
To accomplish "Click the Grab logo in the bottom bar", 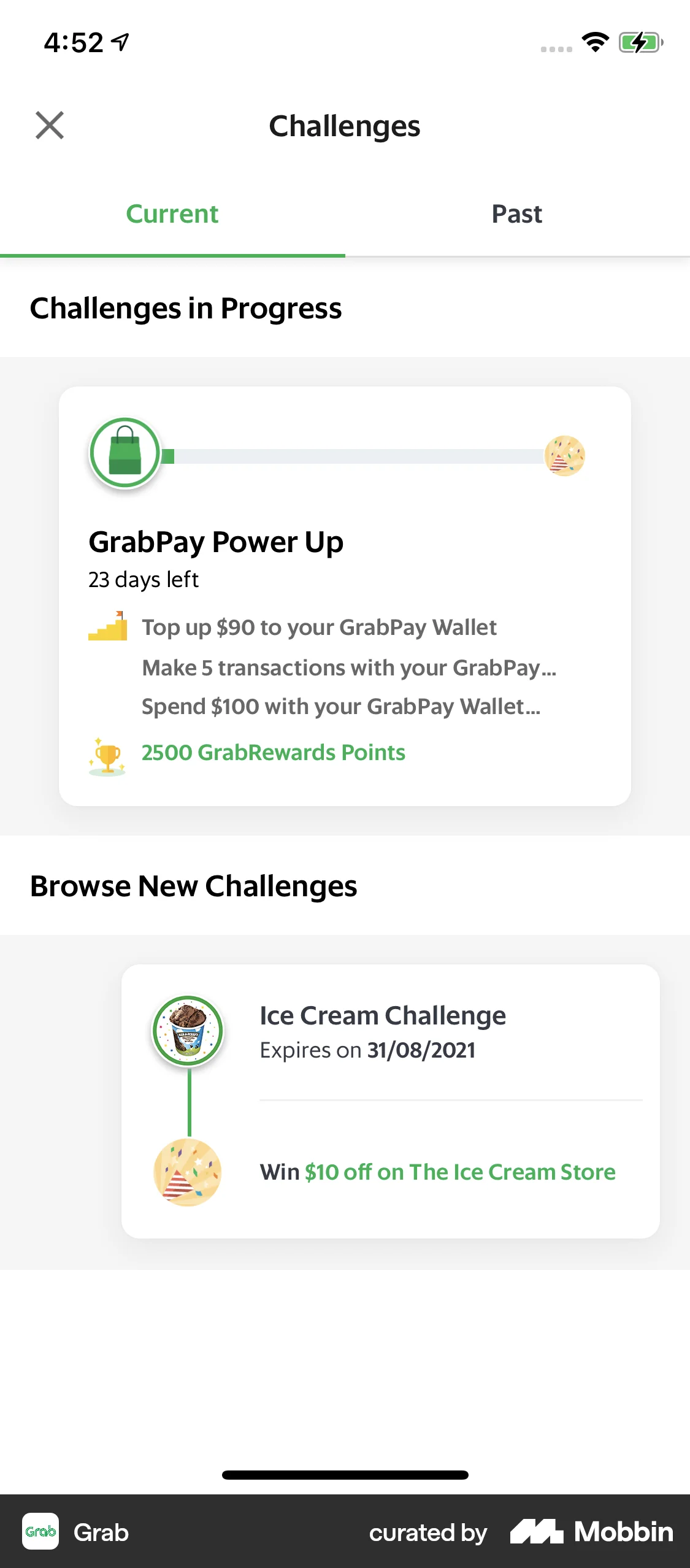I will 40,1532.
